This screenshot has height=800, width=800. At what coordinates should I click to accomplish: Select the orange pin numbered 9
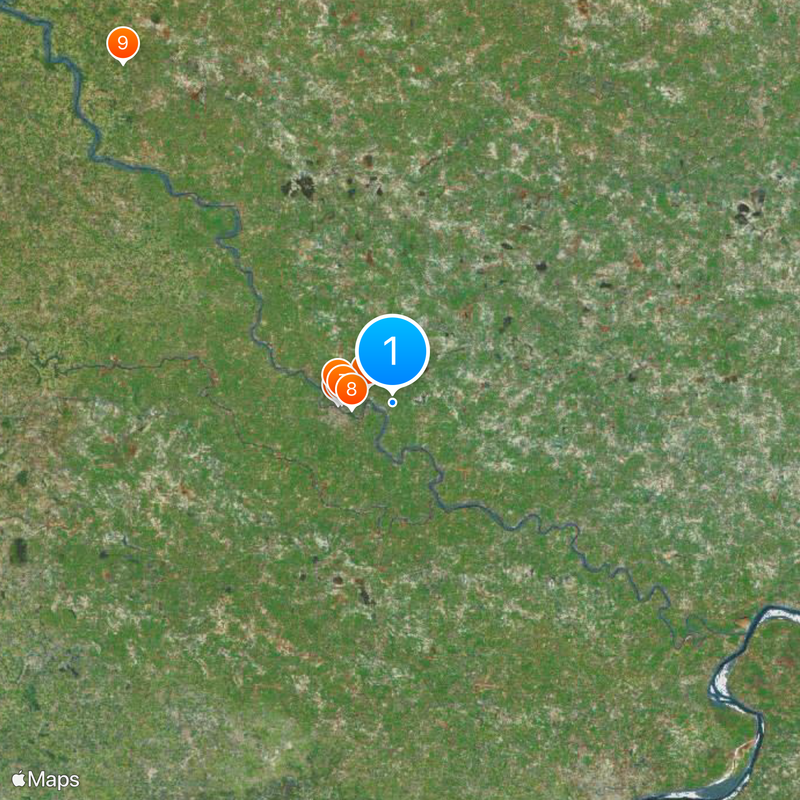tap(122, 43)
